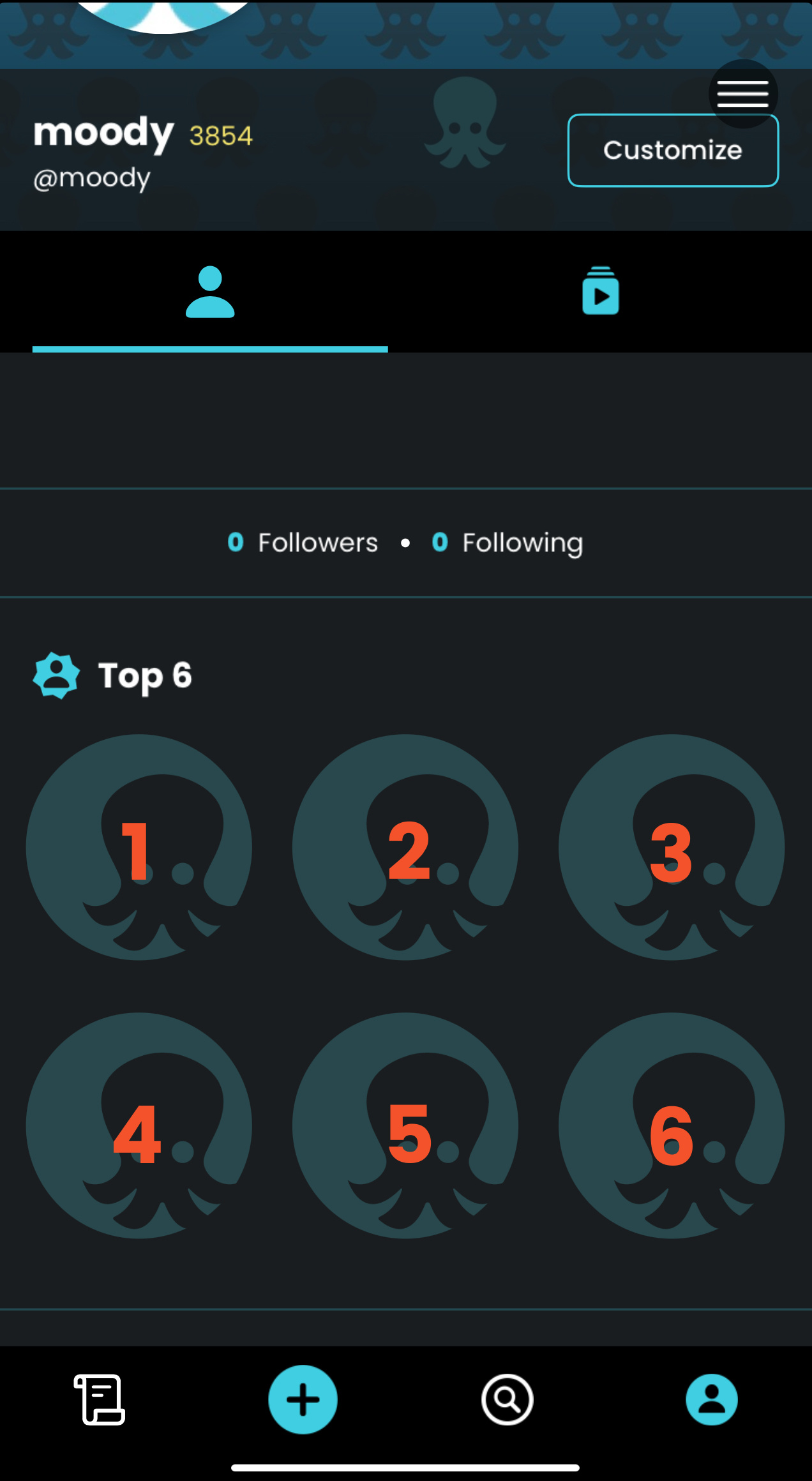The width and height of the screenshot is (812, 1481).
Task: Select Top 6 slot number 4
Action: tap(139, 1125)
